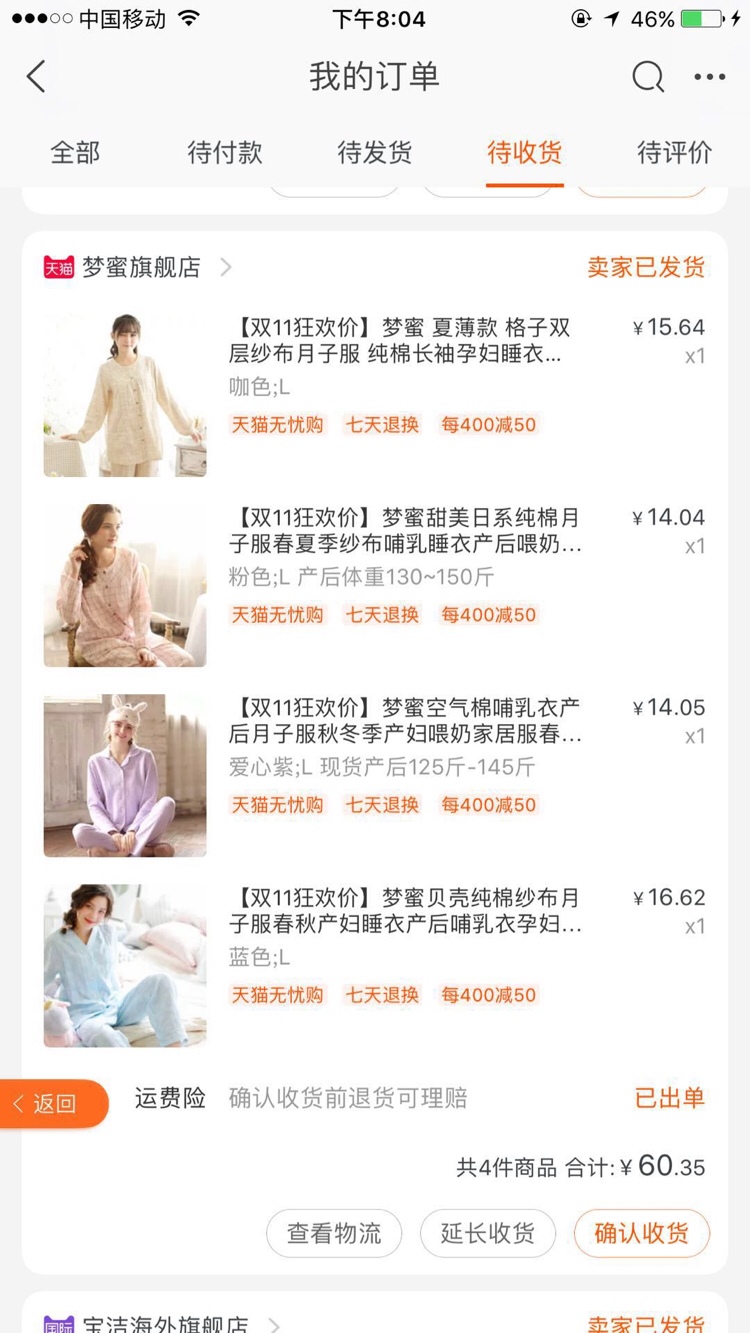Open order search magnifier
The image size is (750, 1333).
[647, 77]
